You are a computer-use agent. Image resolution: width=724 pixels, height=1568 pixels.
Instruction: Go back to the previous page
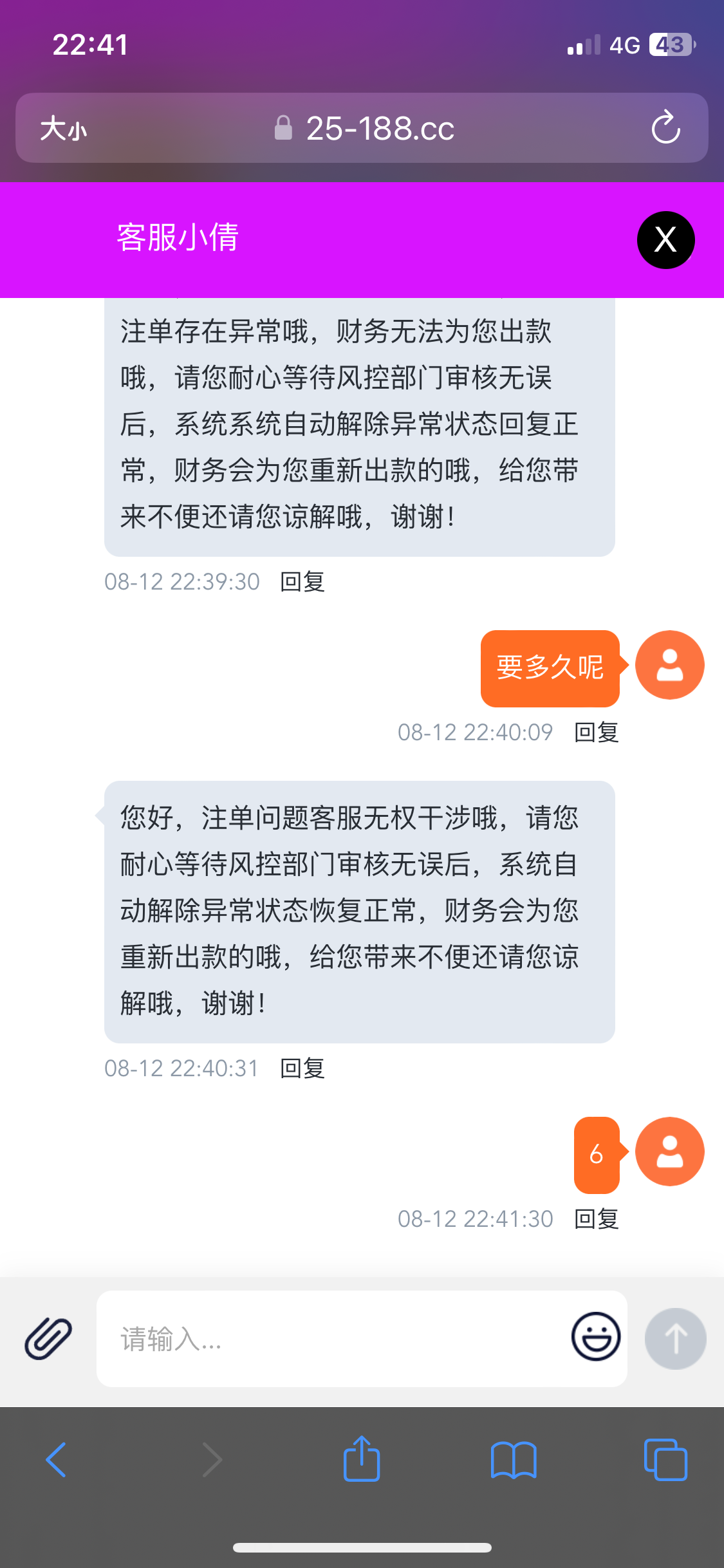57,1460
